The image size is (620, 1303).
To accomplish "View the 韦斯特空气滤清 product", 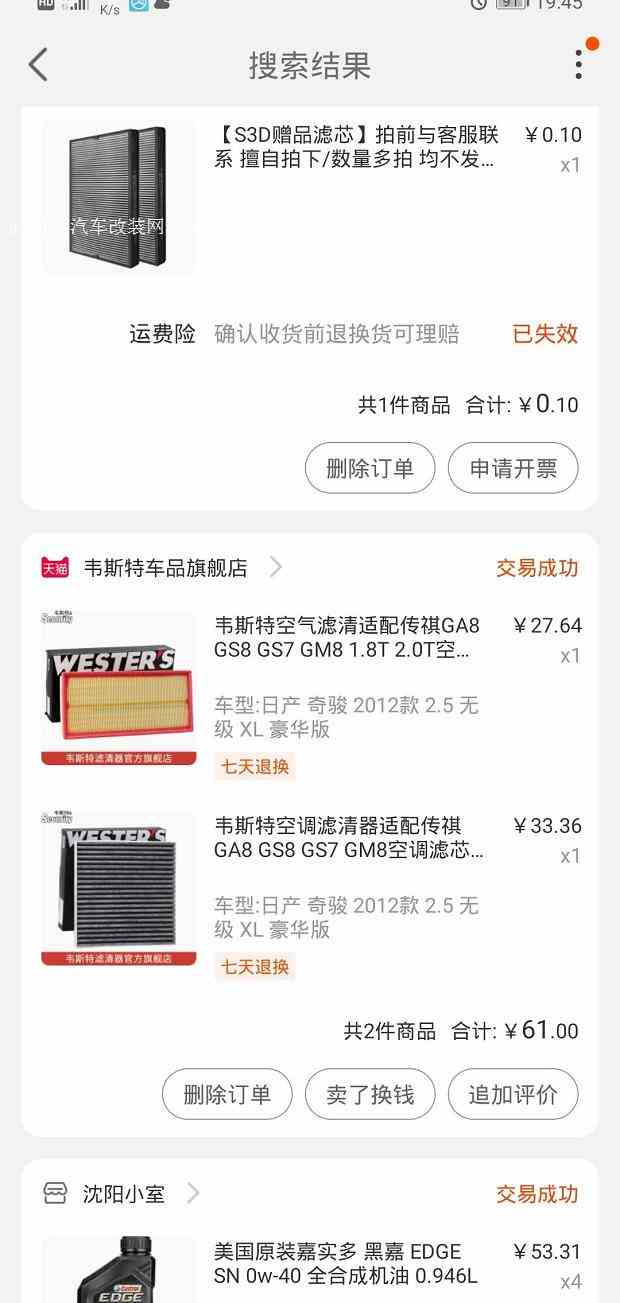I will coord(347,638).
